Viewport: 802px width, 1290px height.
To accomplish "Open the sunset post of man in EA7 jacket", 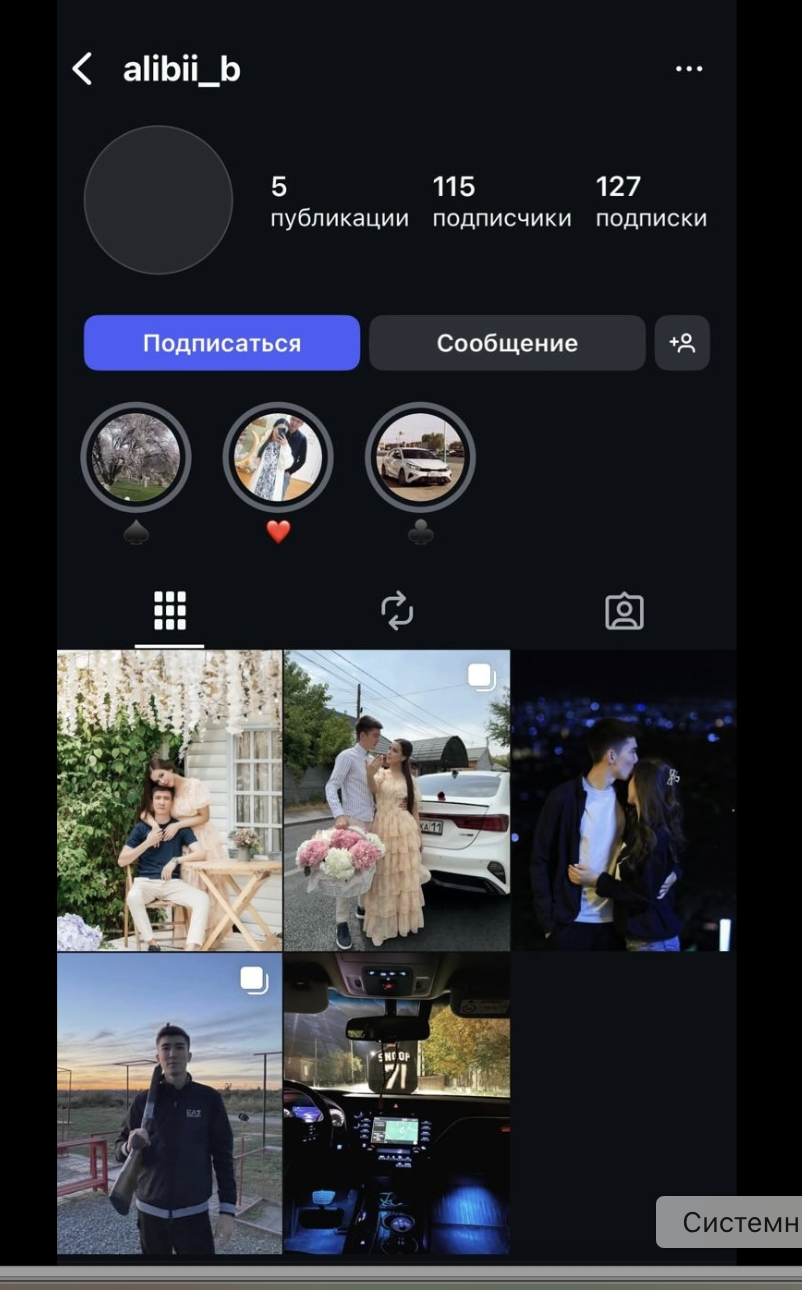I will pyautogui.click(x=169, y=1103).
